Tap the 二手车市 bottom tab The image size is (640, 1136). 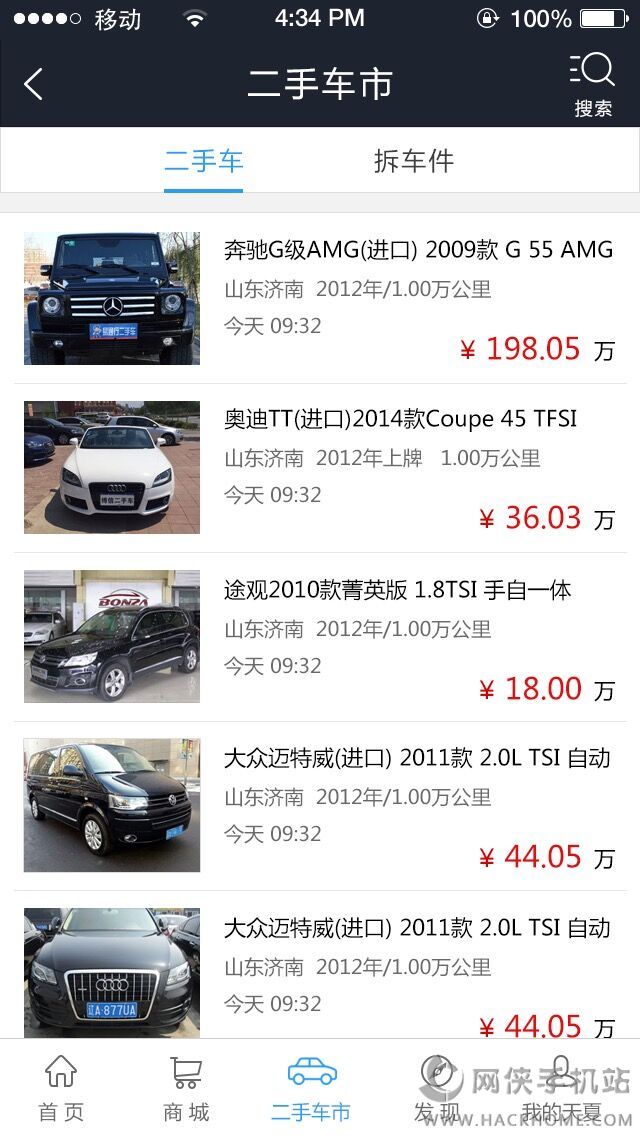tap(311, 1088)
